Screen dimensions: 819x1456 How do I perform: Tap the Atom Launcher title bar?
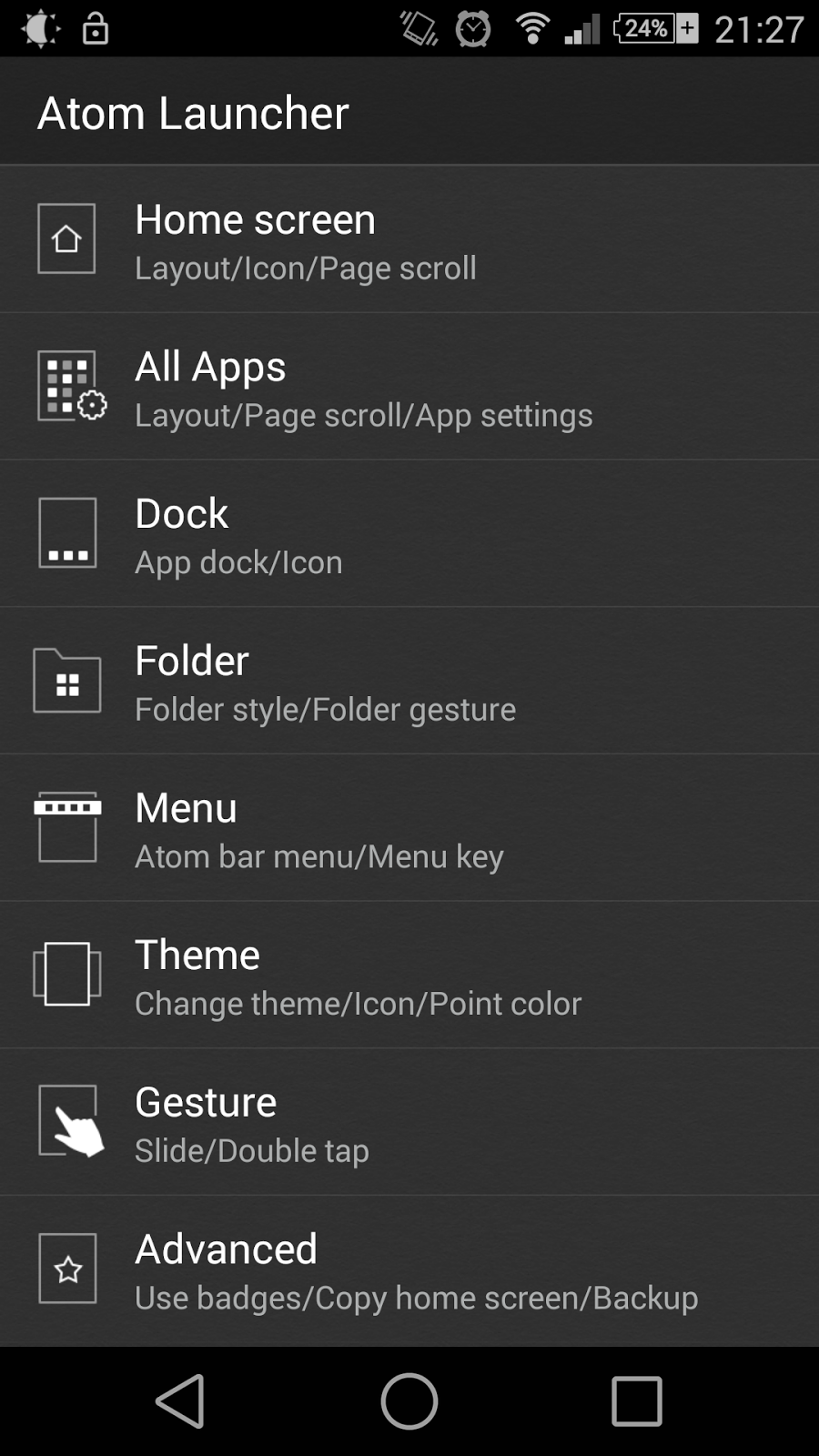pos(193,112)
